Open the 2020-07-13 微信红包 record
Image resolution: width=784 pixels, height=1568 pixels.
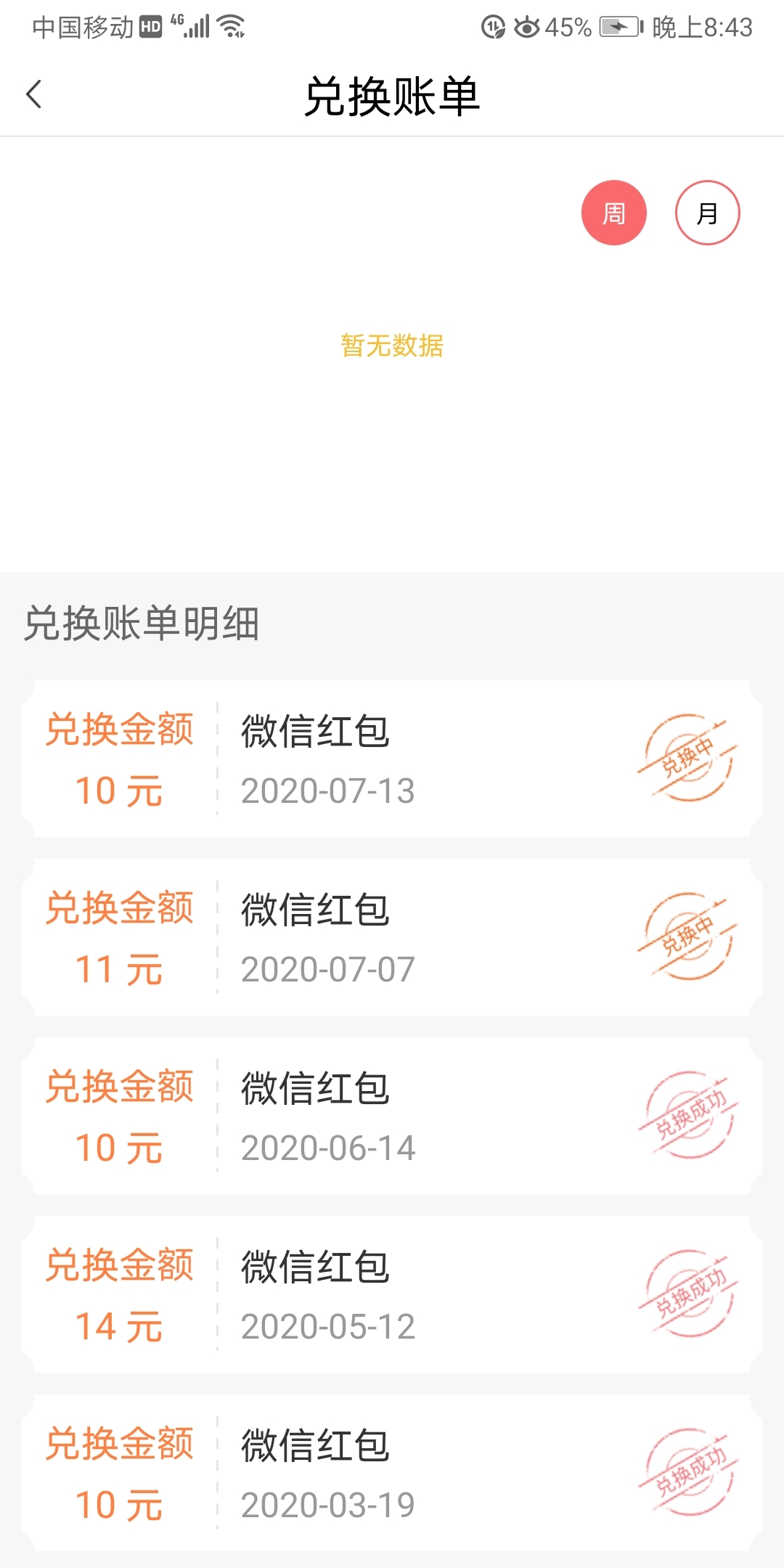392,759
